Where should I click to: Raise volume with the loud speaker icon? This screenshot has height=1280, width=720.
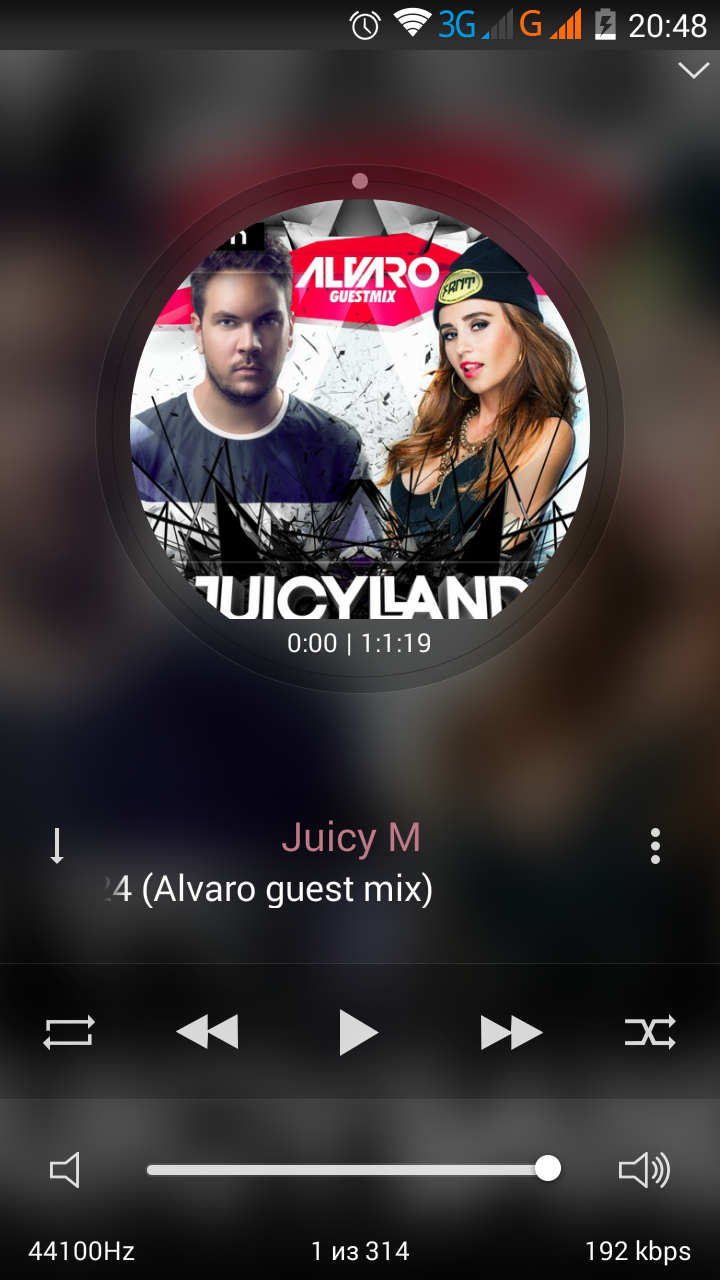644,1170
